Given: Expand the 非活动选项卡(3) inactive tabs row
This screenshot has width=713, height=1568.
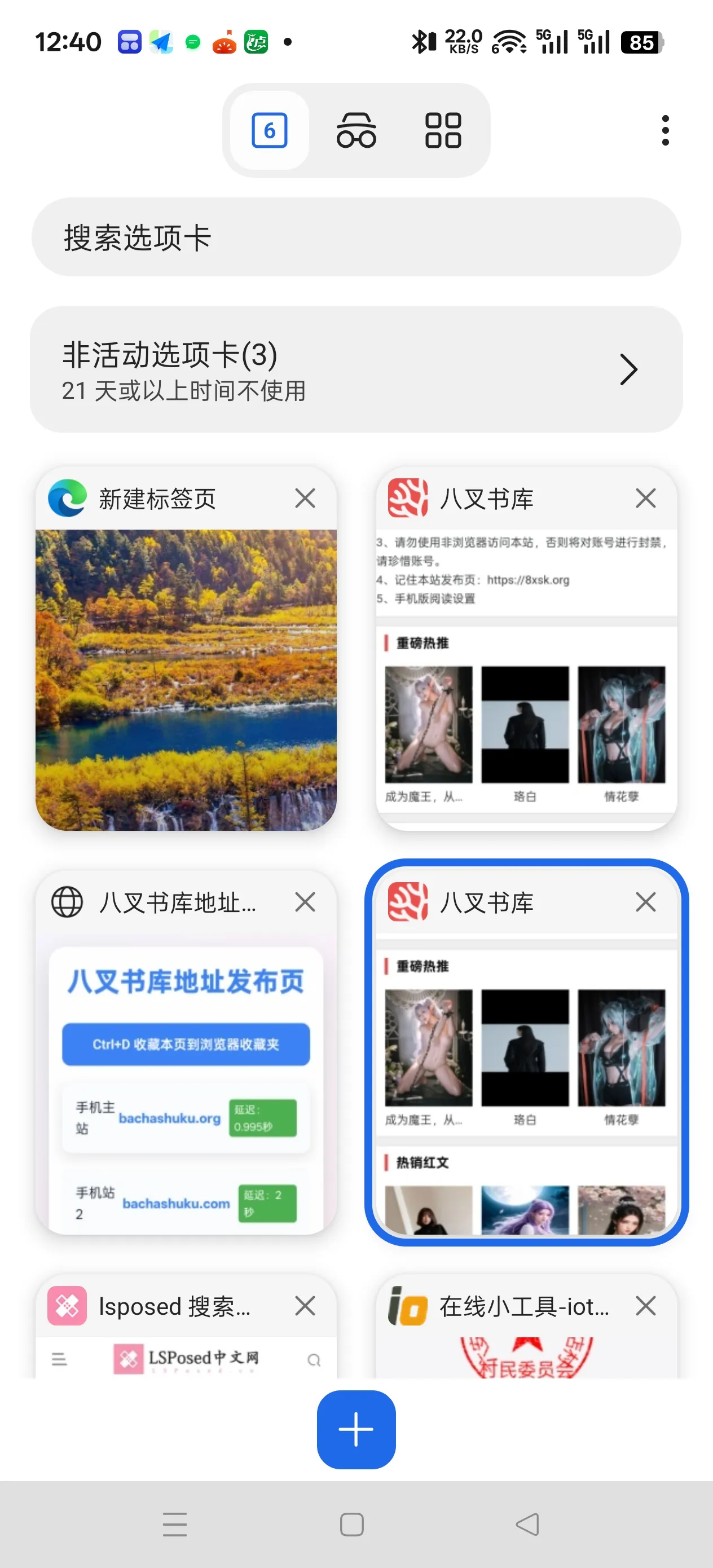Looking at the screenshot, I should 356,369.
